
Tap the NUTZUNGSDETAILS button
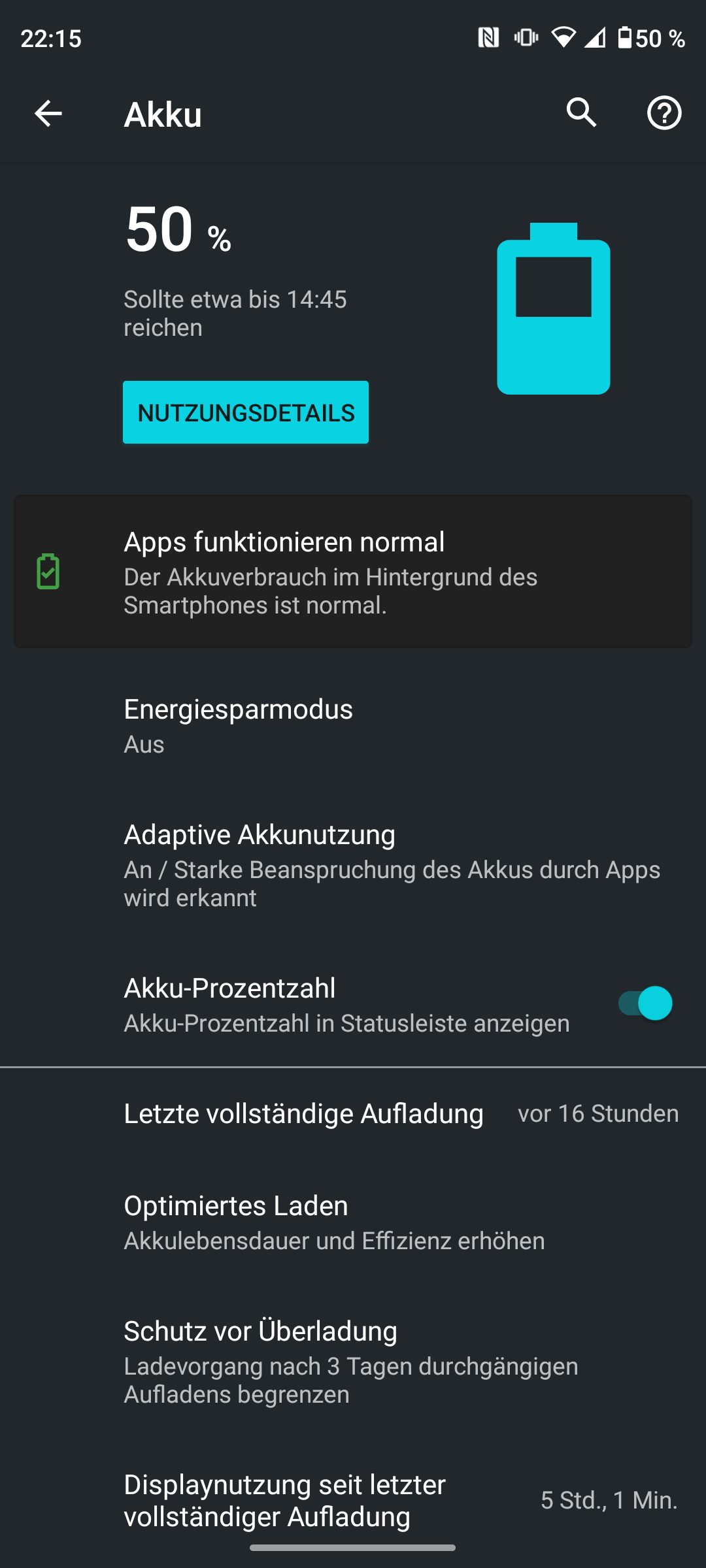coord(246,412)
